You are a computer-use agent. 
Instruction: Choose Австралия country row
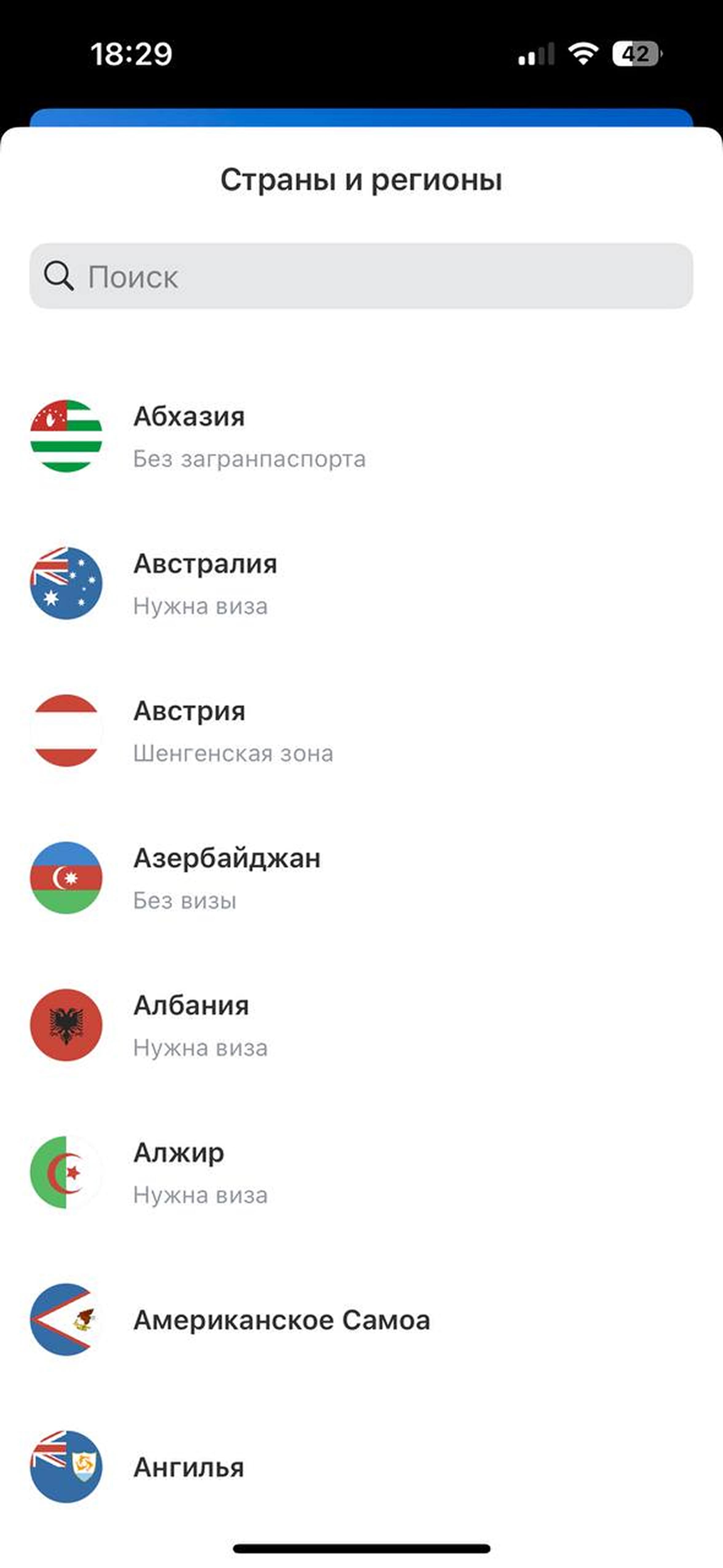361,583
